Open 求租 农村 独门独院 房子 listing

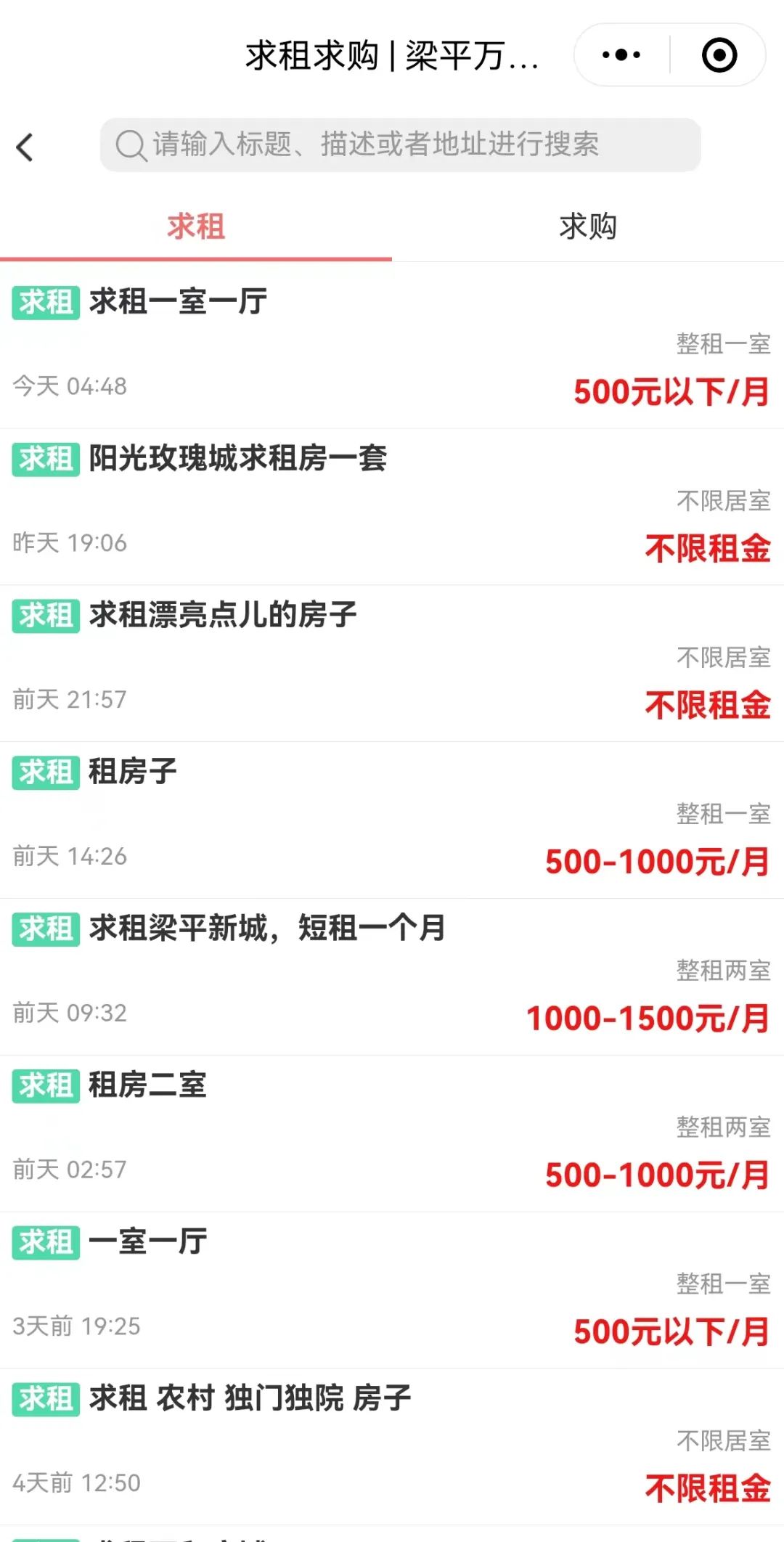click(x=392, y=1447)
